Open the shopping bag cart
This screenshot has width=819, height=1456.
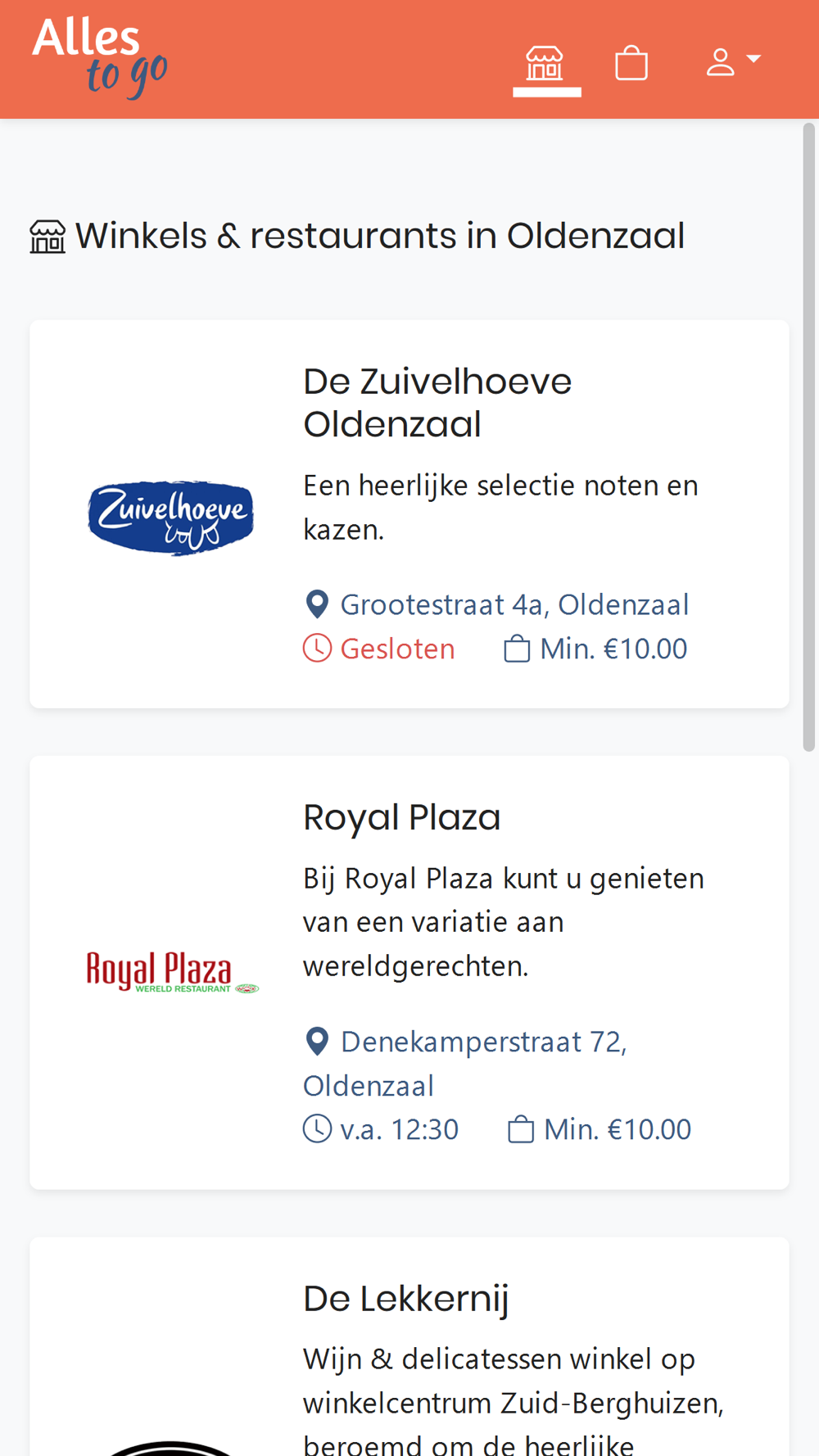(631, 63)
